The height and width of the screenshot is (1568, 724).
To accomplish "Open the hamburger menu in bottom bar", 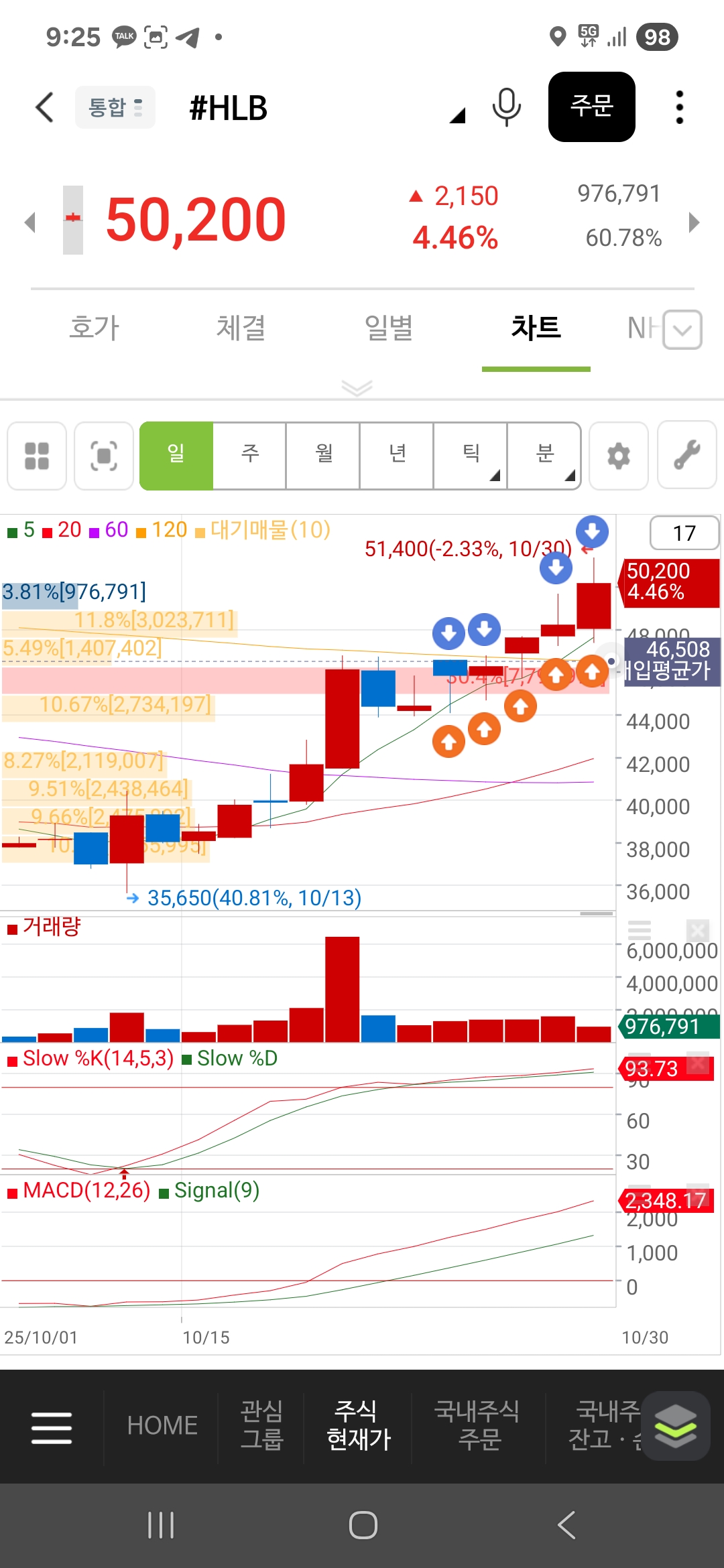I will click(52, 1427).
